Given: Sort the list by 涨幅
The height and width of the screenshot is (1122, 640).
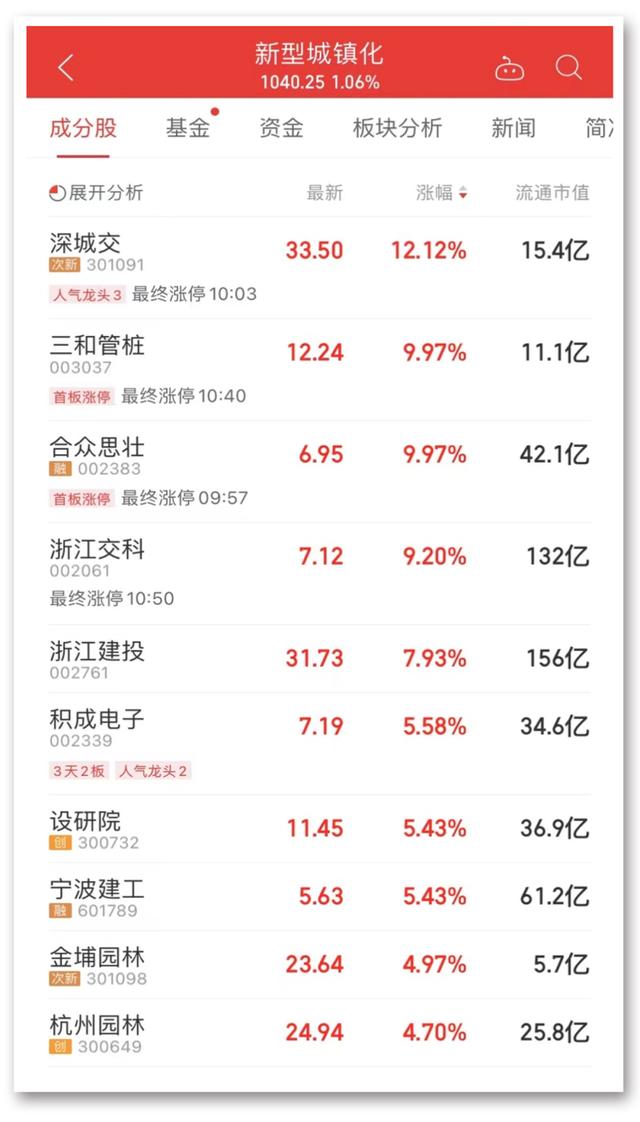Looking at the screenshot, I should [441, 193].
